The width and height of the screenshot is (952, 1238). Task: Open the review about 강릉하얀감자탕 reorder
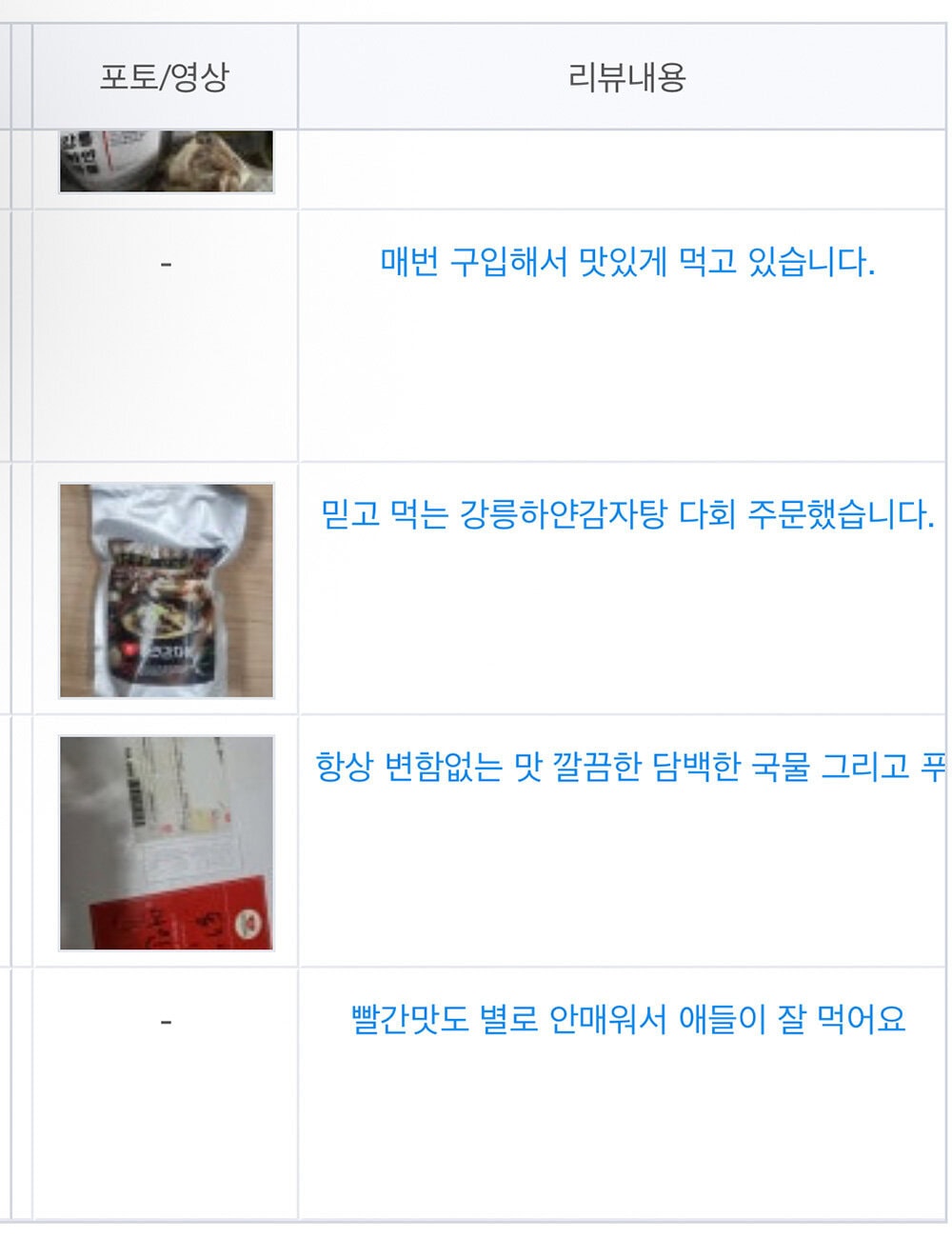626,515
